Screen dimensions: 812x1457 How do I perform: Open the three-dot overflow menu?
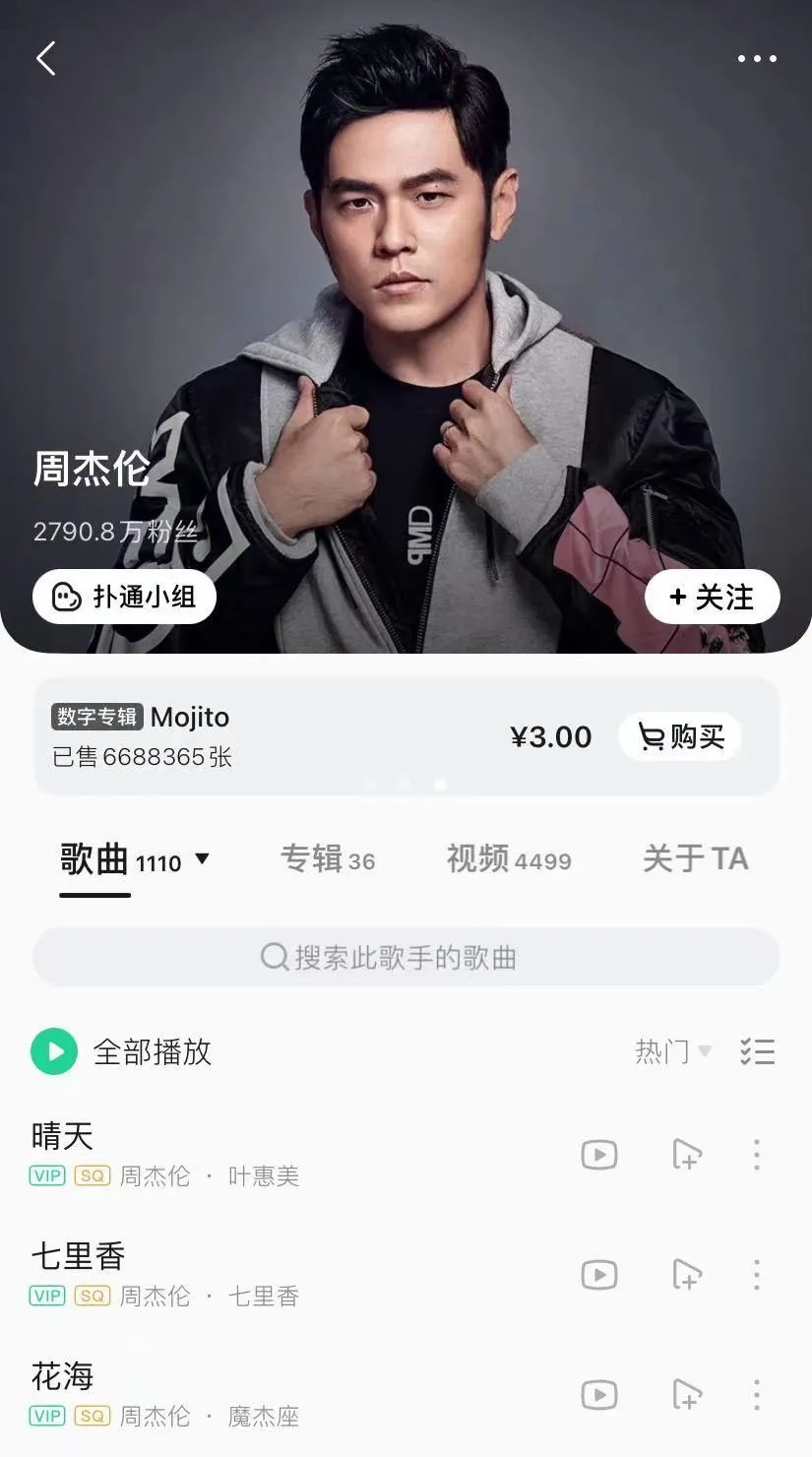tap(757, 59)
